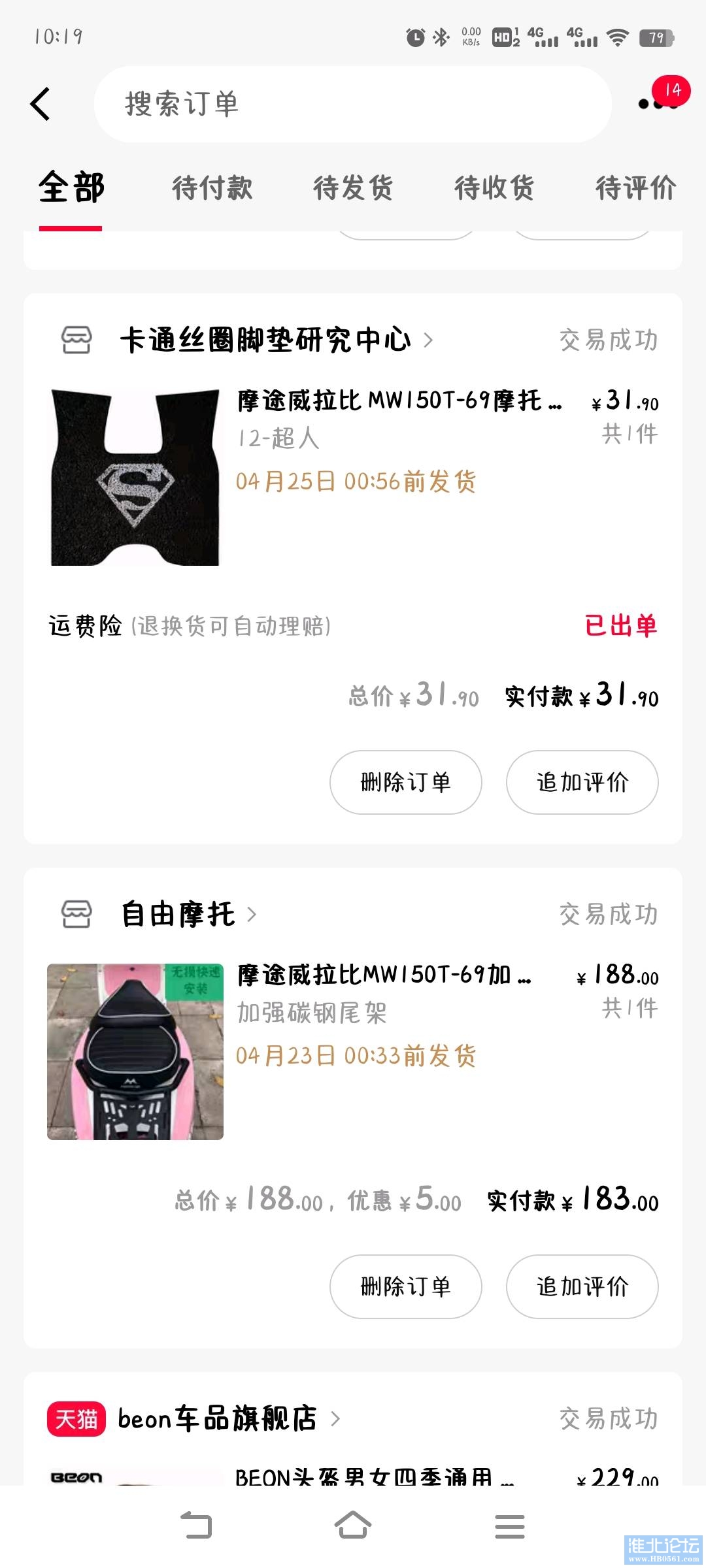This screenshot has height=1568, width=706.
Task: Tap the system home button
Action: coord(353,1526)
